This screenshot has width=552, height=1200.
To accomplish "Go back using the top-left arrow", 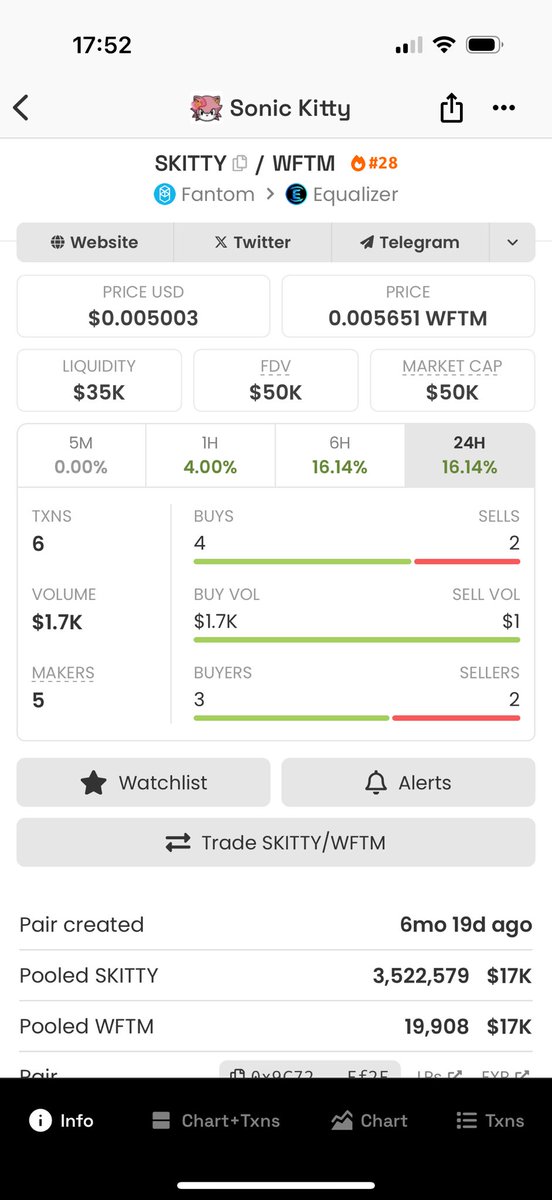I will point(21,108).
